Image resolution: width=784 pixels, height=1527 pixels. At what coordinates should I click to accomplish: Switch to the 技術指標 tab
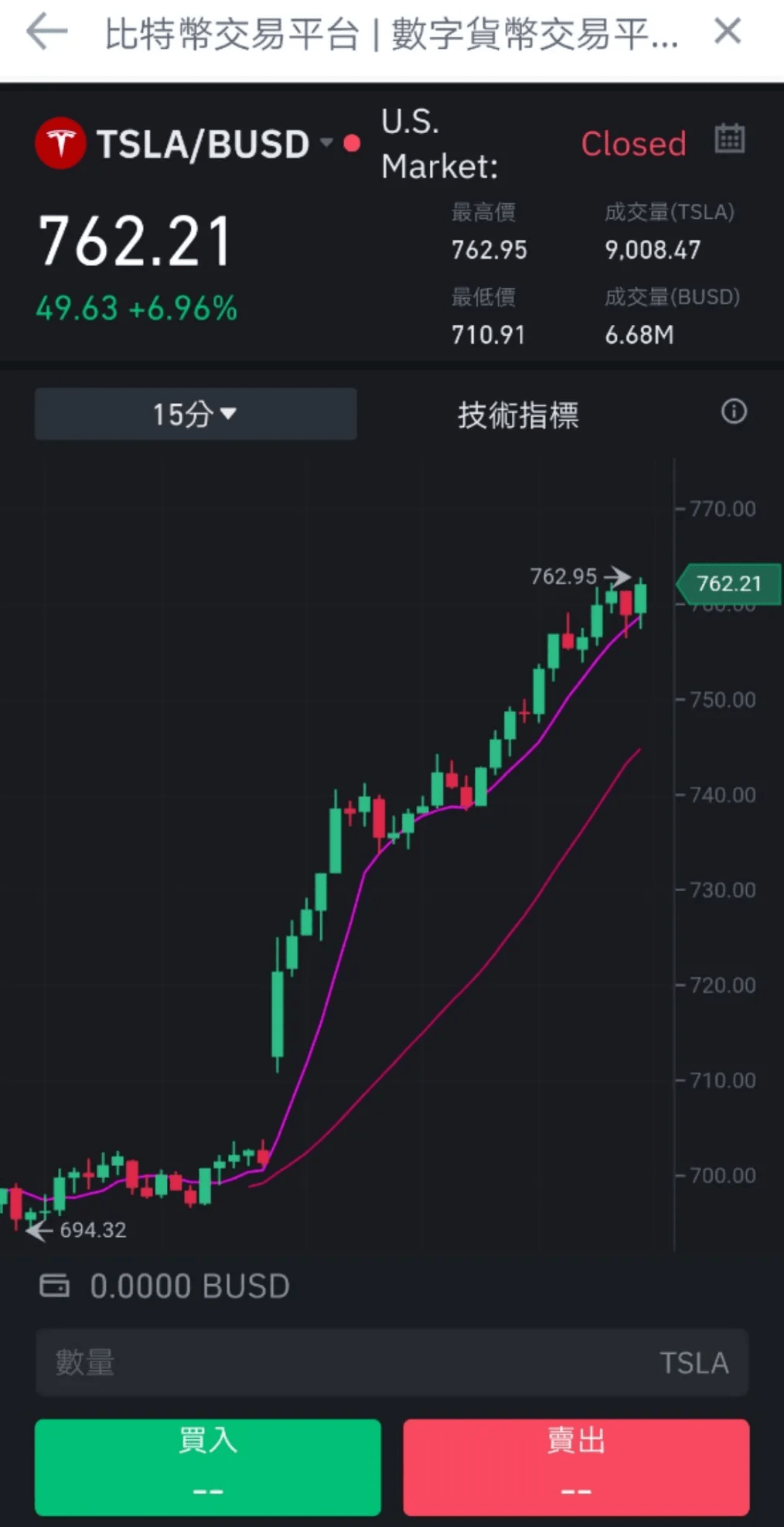tap(519, 415)
